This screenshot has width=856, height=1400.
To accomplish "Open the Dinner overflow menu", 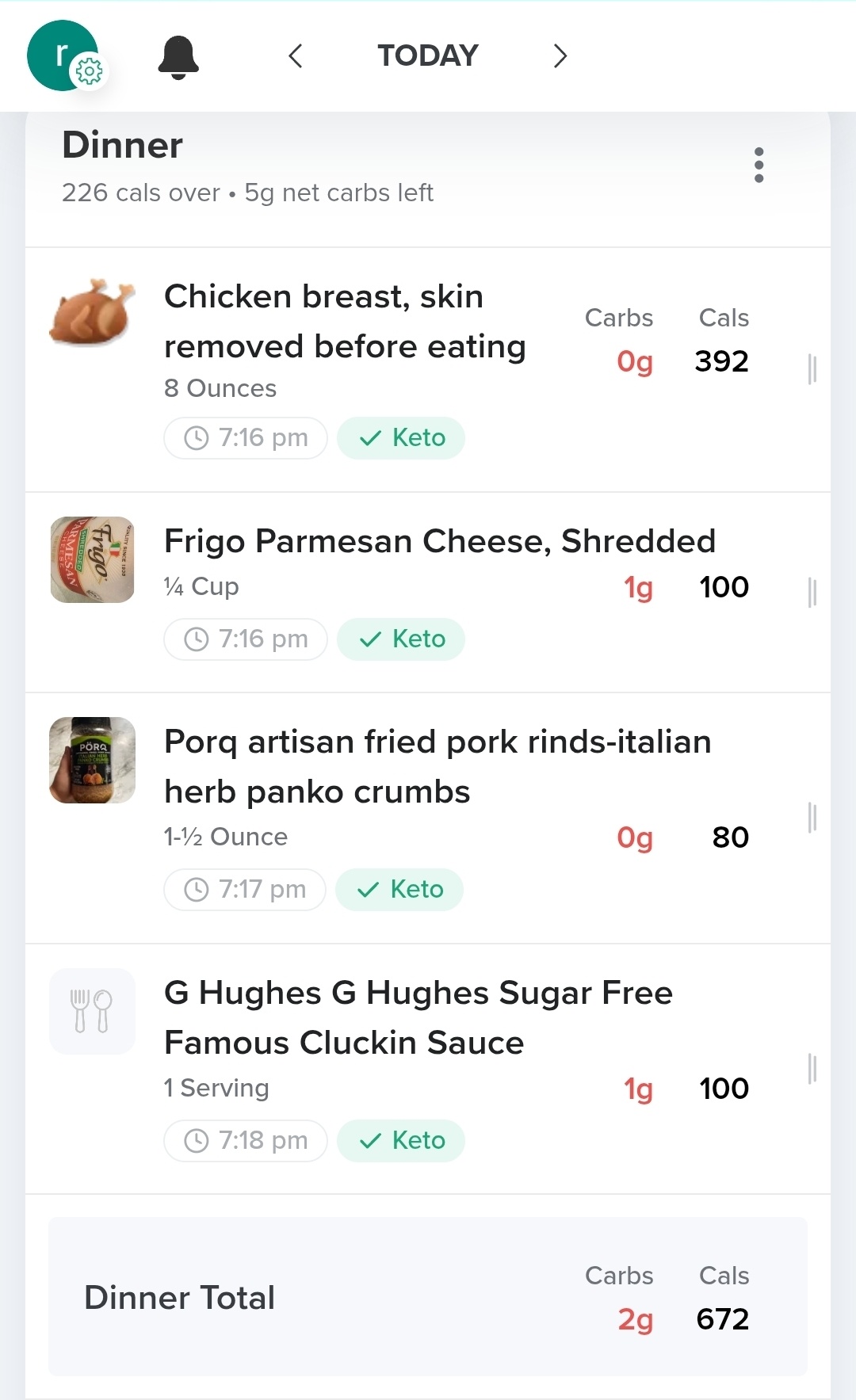I will pyautogui.click(x=759, y=165).
